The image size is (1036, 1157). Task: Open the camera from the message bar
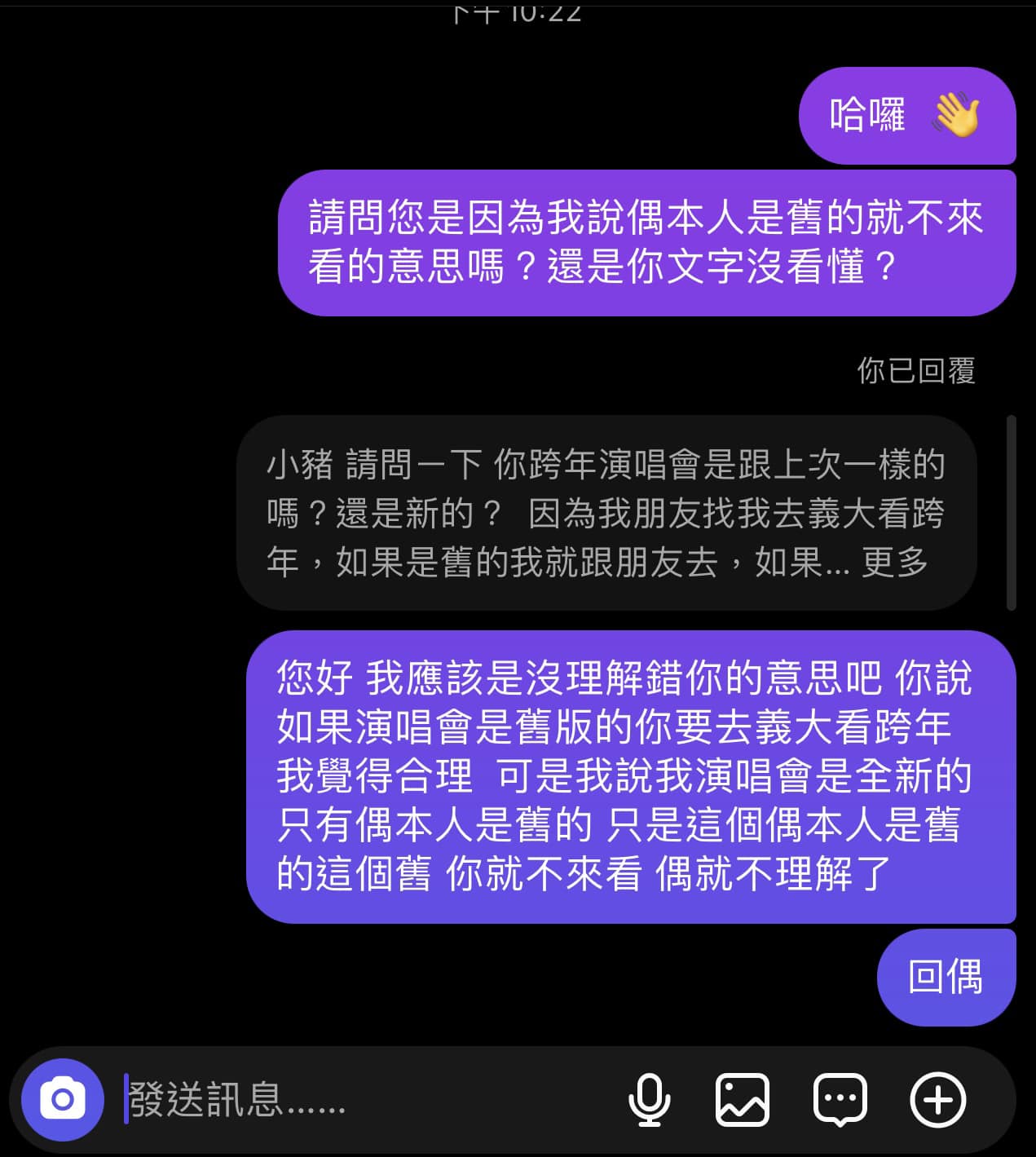coord(63,1099)
